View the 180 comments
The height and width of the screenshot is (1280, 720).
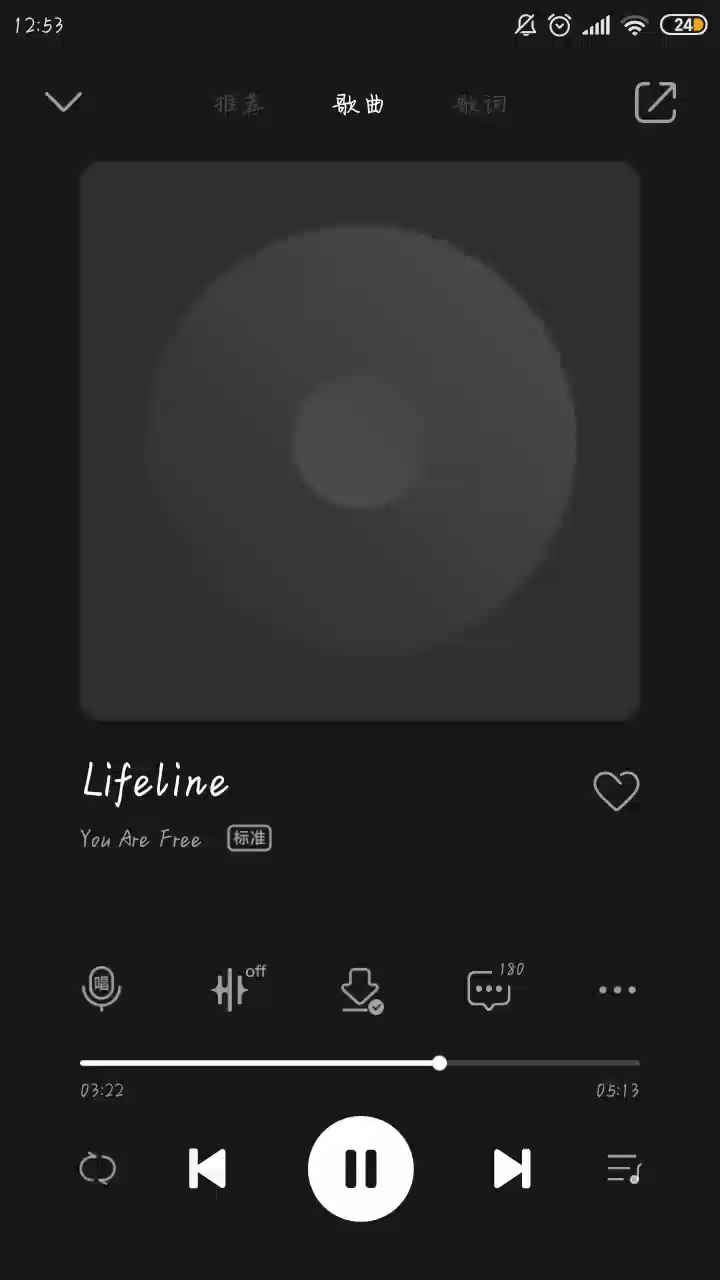click(490, 989)
